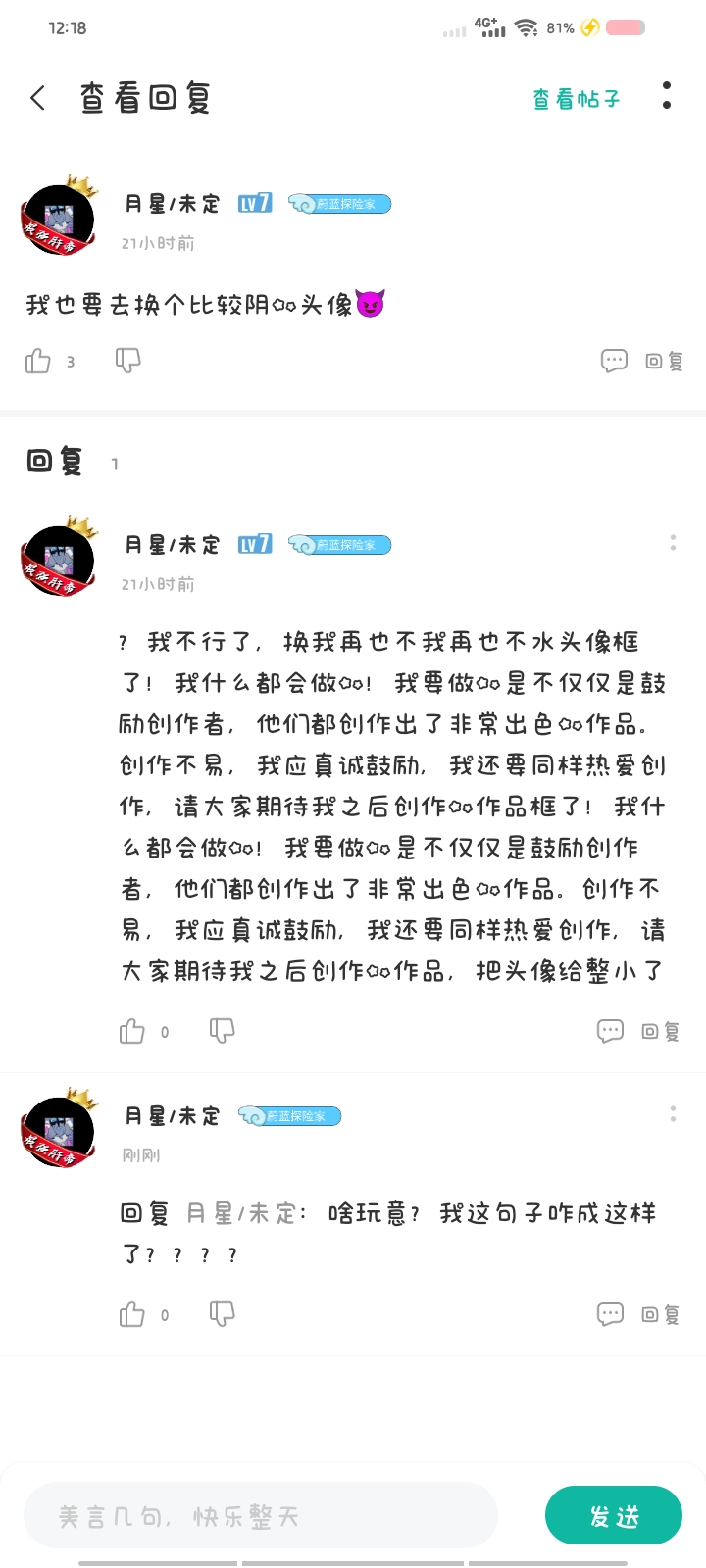Tap the LV7 level badge next to 月星/未定
The image size is (706, 1568).
tap(253, 203)
